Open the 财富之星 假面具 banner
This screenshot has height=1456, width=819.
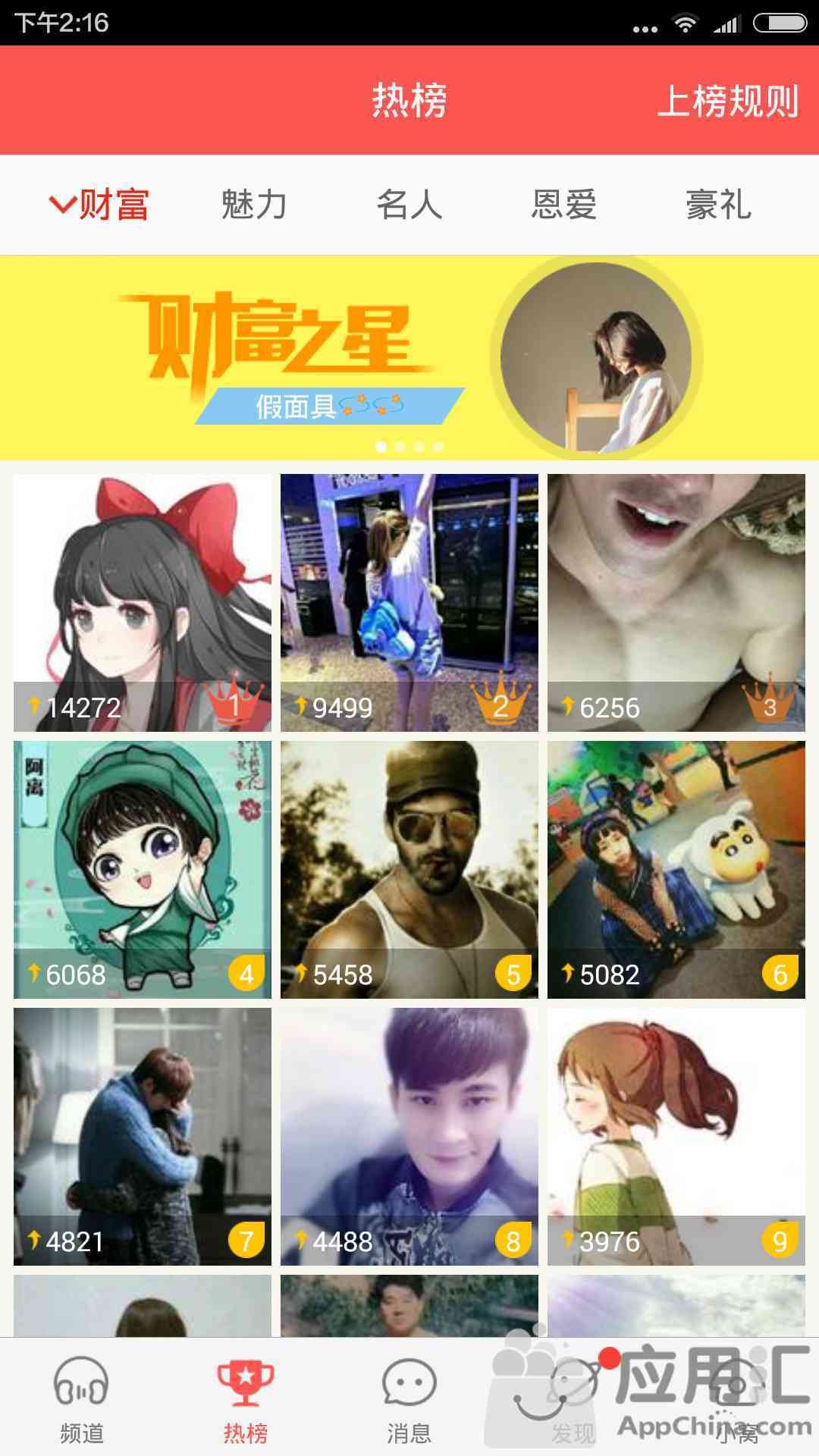click(409, 358)
